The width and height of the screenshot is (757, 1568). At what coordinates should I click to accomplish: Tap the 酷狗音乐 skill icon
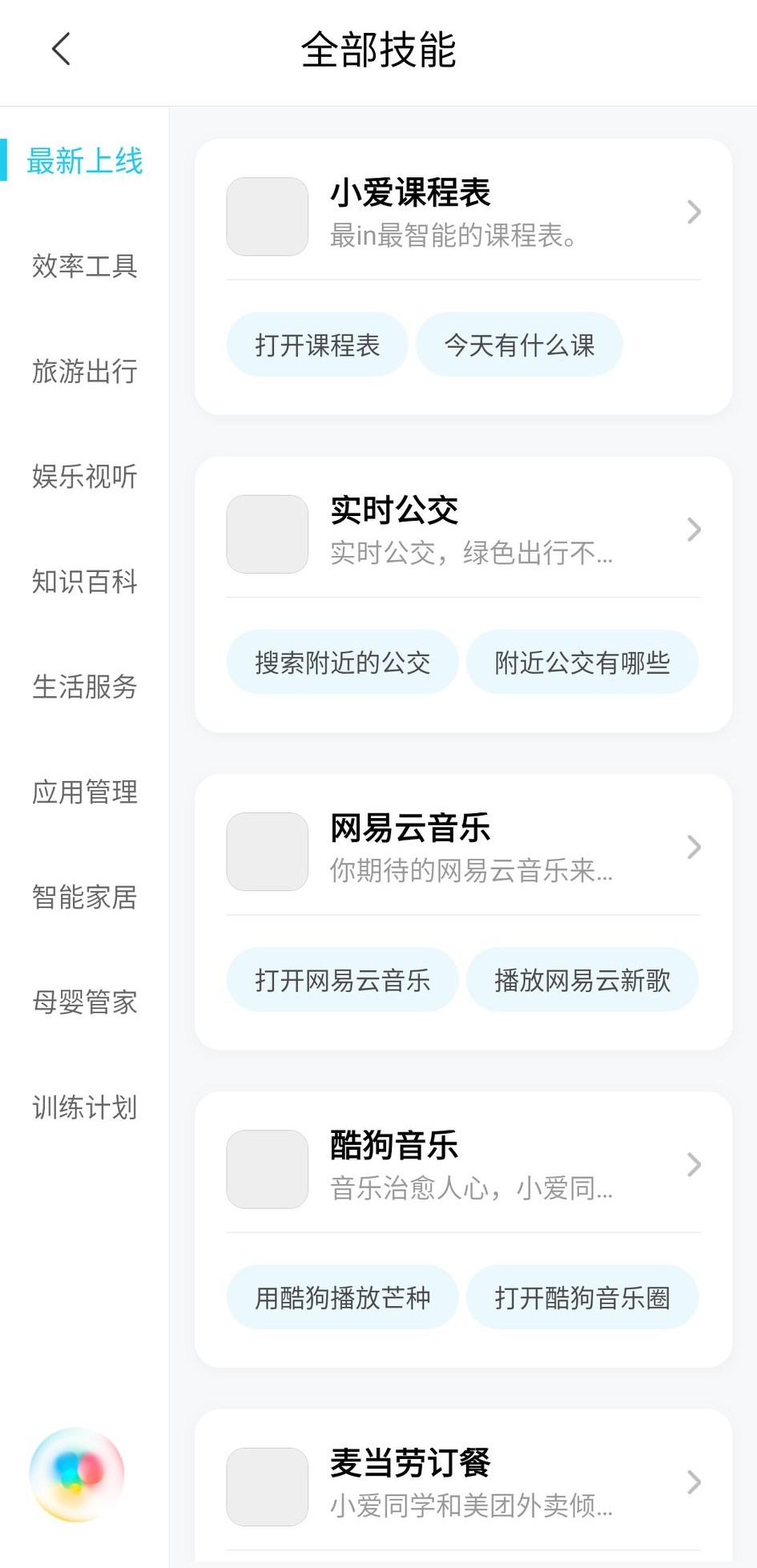coord(267,1168)
